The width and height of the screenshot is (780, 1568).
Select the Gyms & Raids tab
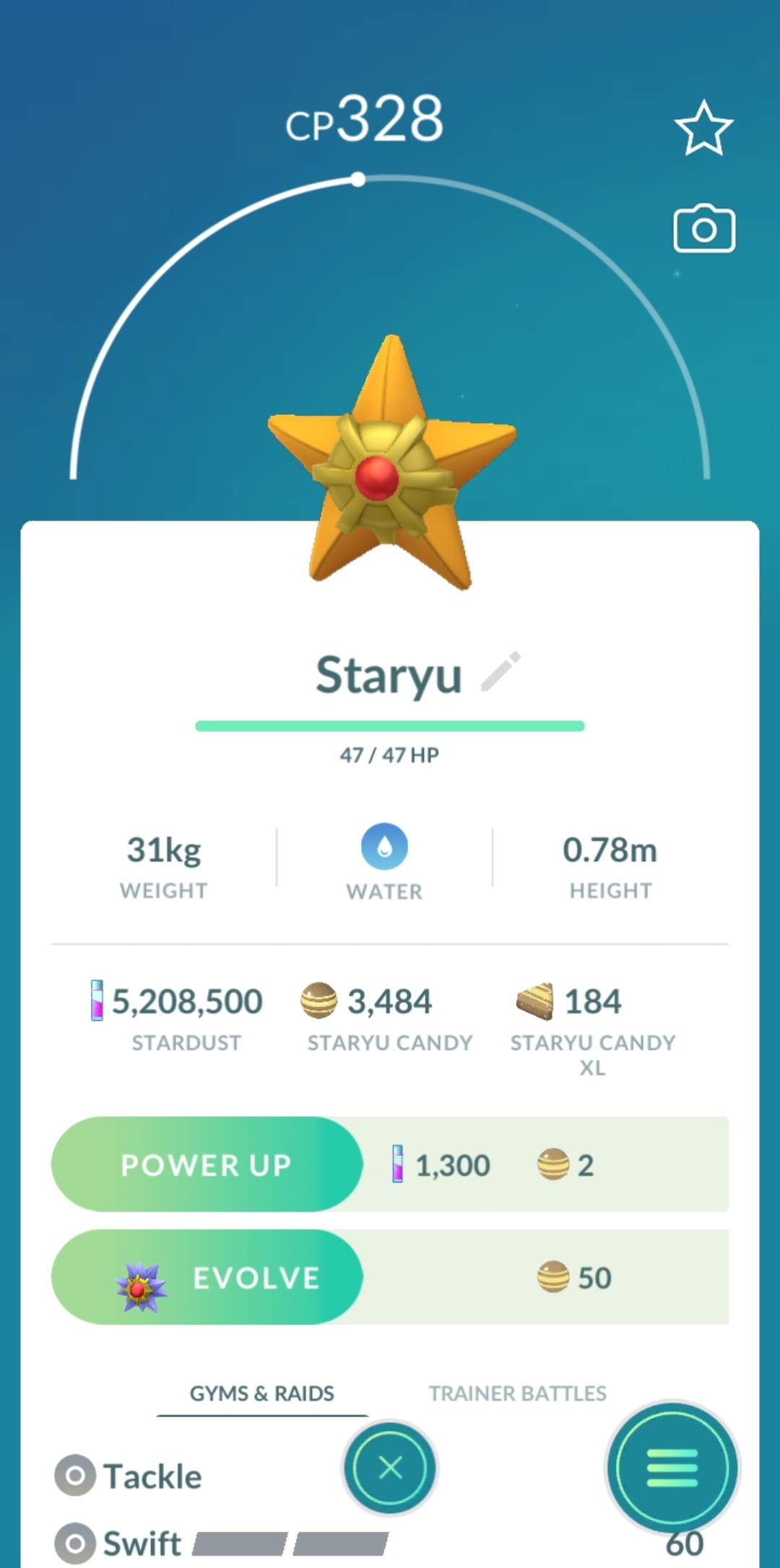(262, 1393)
